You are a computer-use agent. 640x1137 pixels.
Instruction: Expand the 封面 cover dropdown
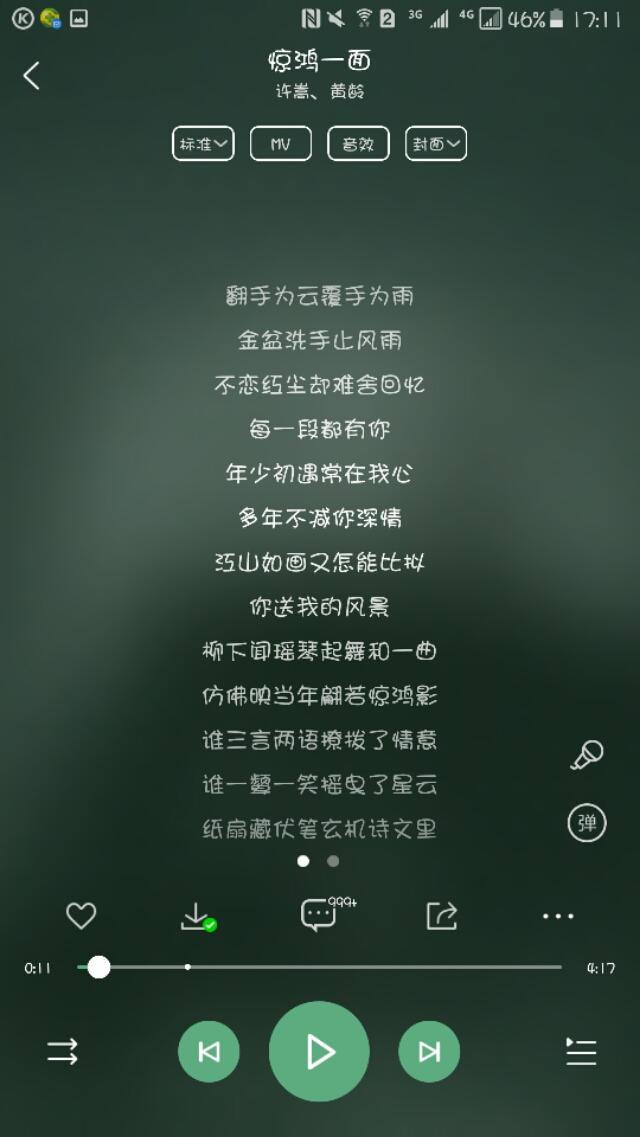[436, 144]
